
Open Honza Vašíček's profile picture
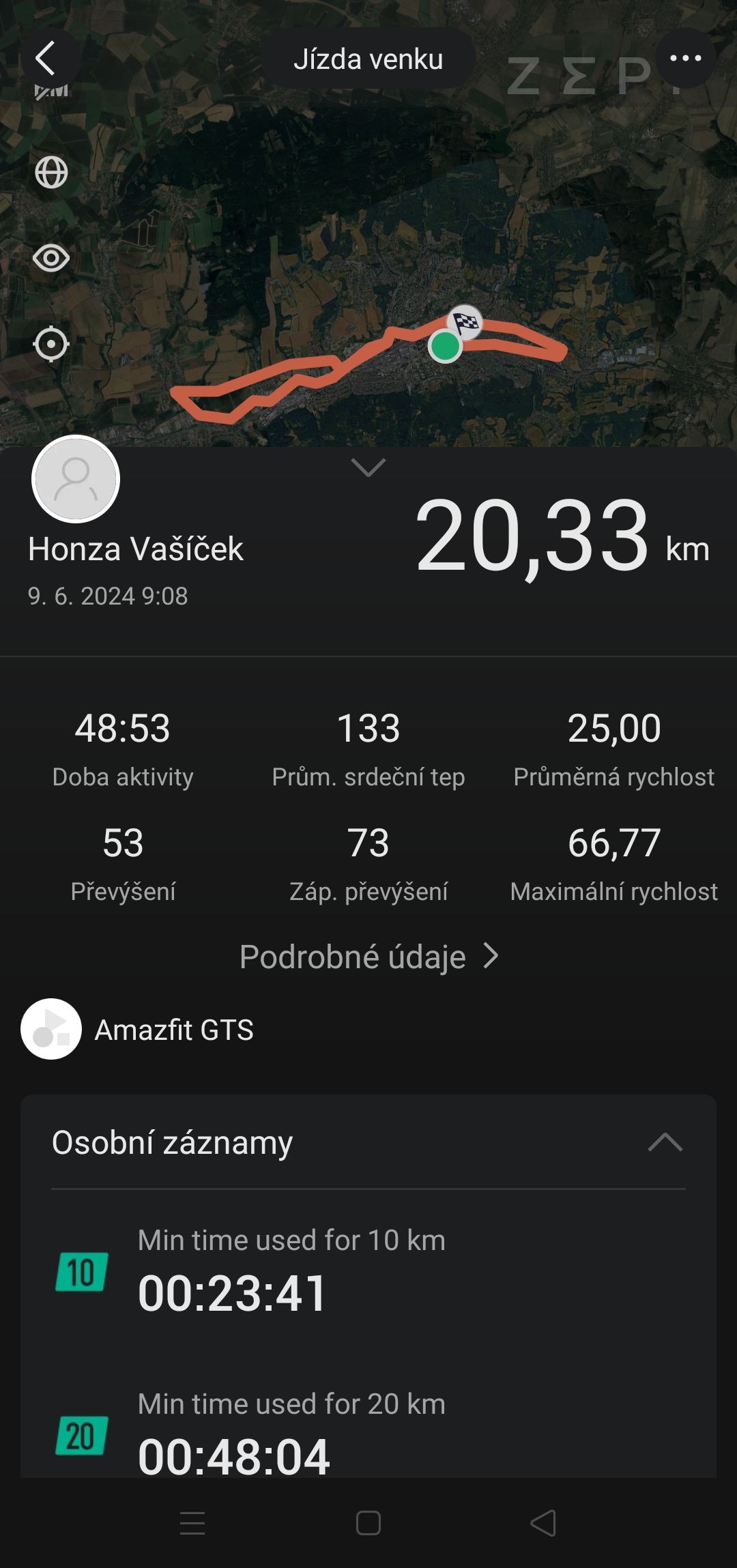click(76, 479)
